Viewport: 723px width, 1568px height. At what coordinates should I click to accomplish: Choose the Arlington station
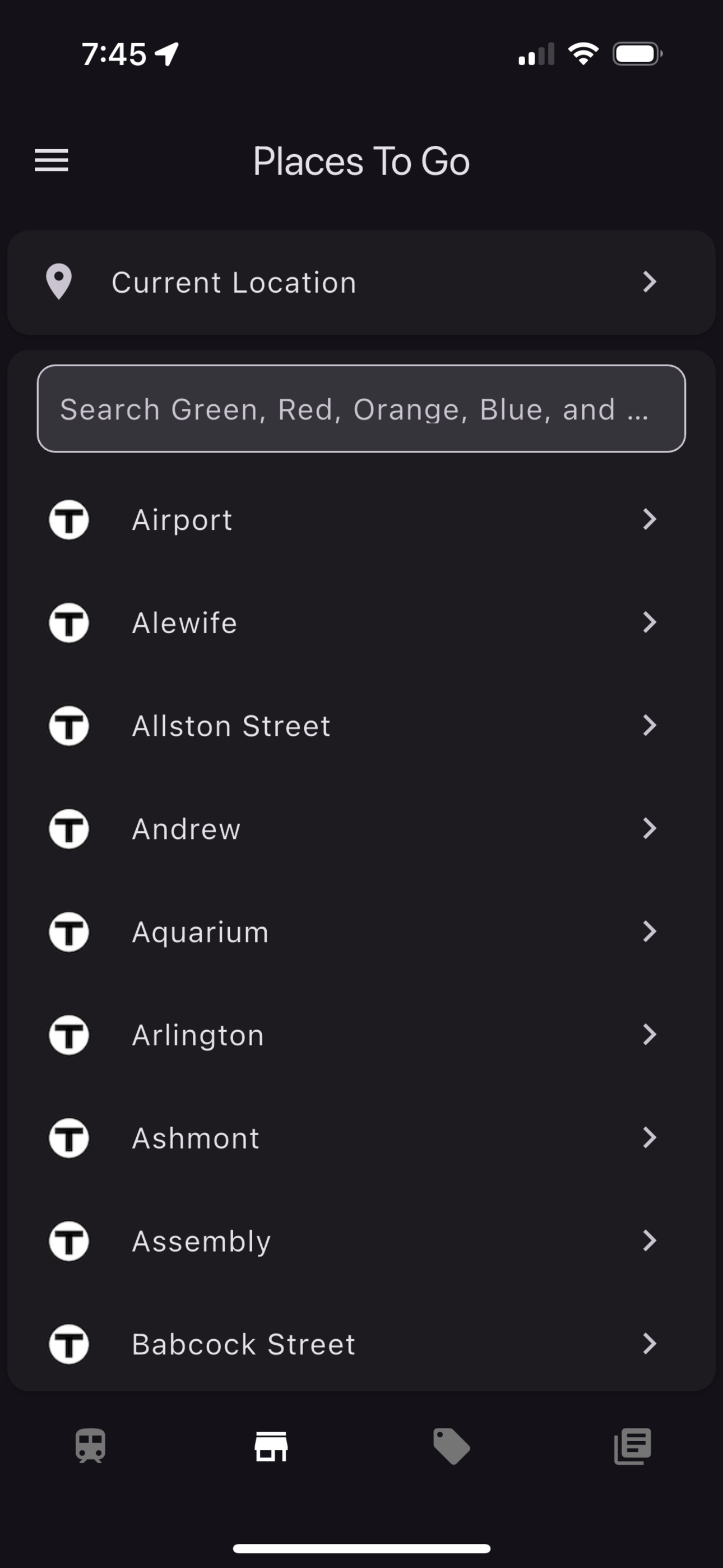pyautogui.click(x=361, y=1035)
